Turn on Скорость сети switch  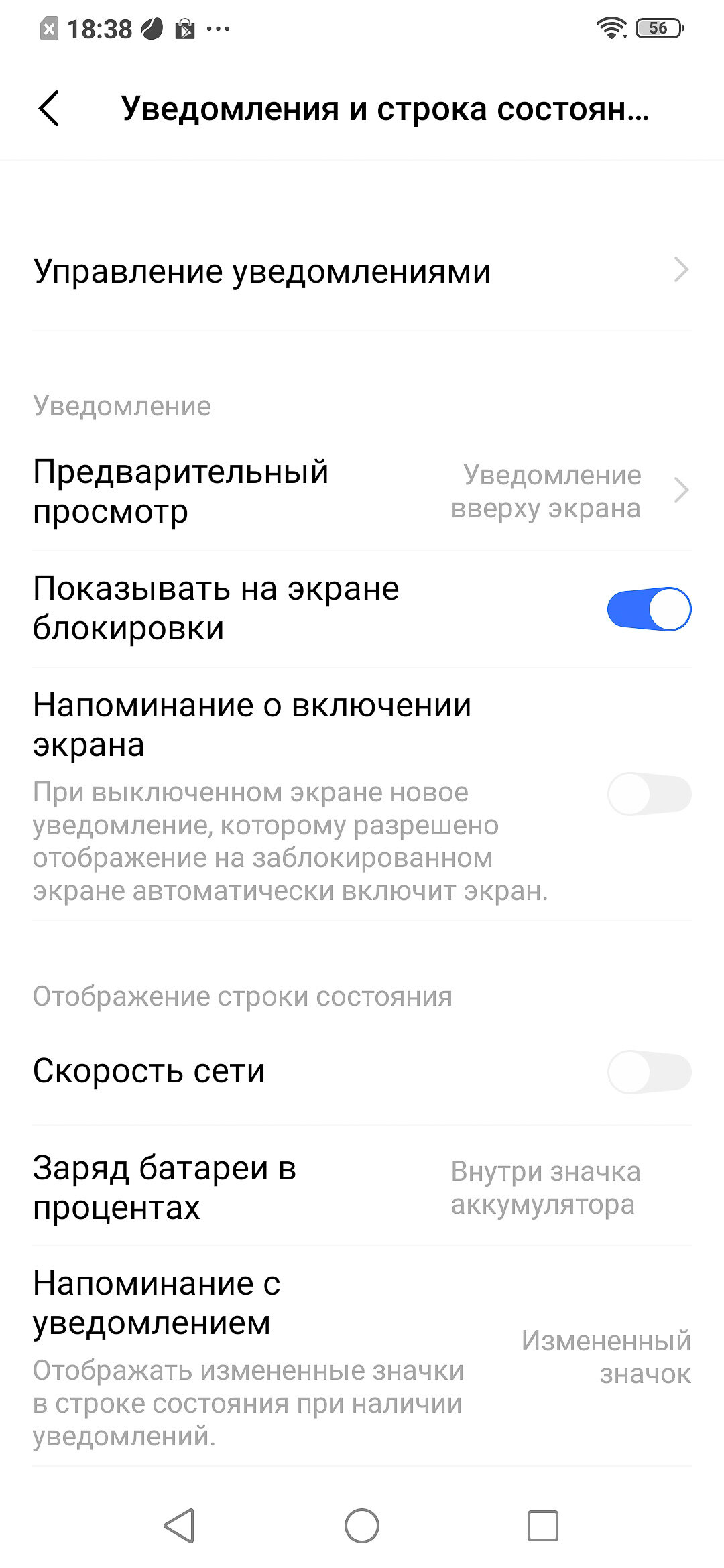pyautogui.click(x=649, y=1071)
